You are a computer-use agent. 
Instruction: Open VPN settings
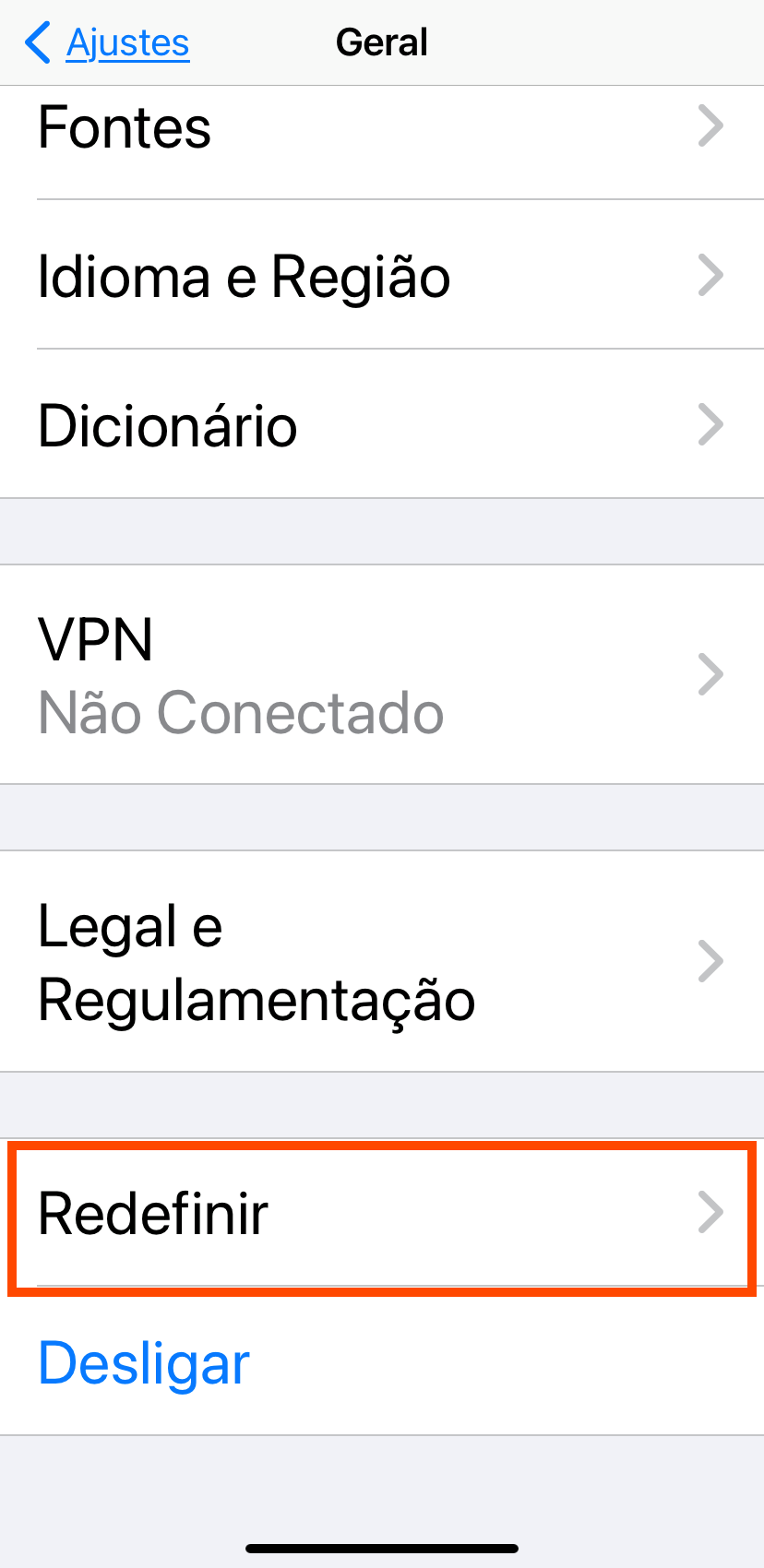pyautogui.click(x=381, y=675)
